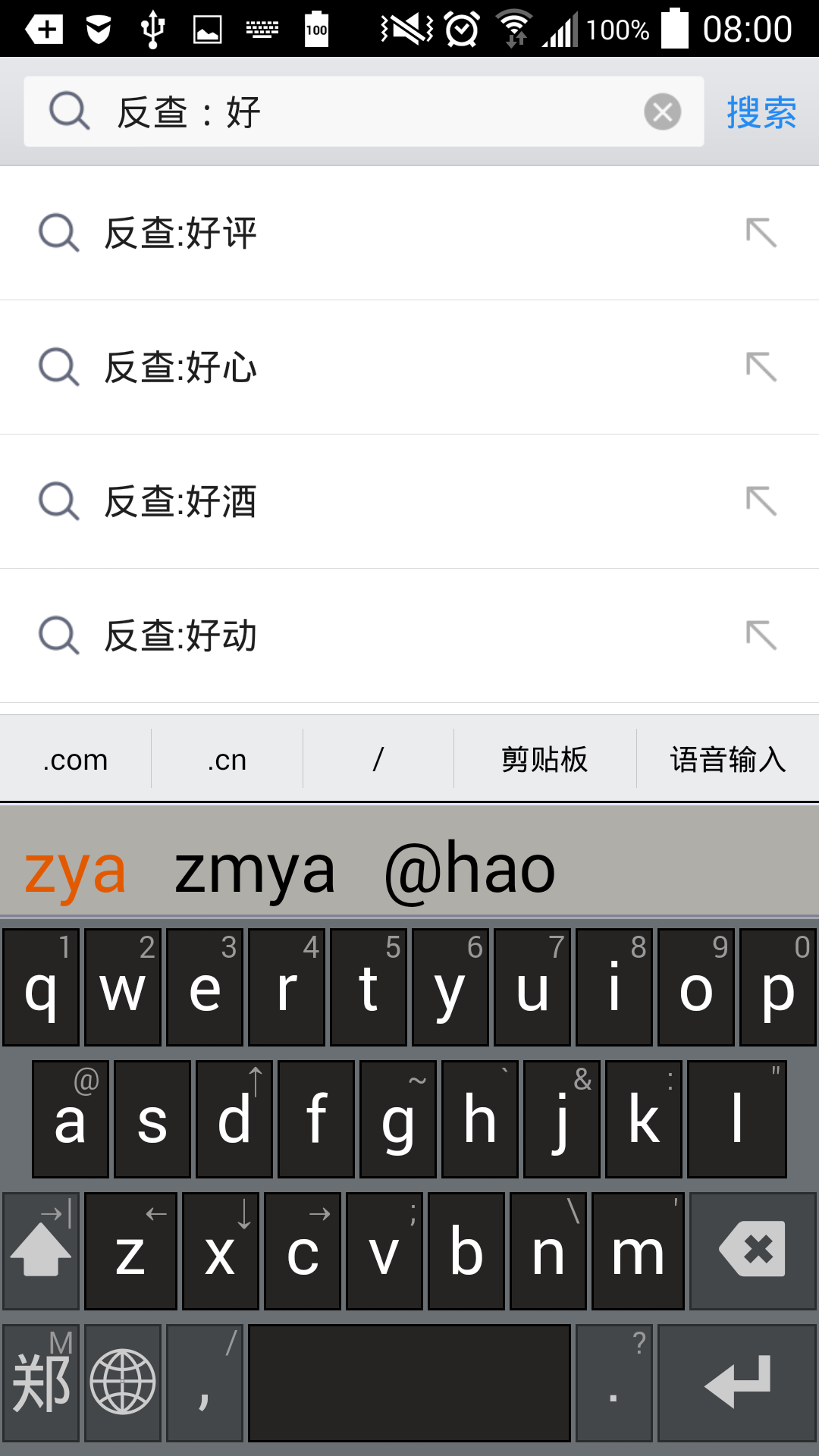The image size is (819, 1456).
Task: Fill the search box using the arrow beside 反查:好评
Action: [x=761, y=233]
